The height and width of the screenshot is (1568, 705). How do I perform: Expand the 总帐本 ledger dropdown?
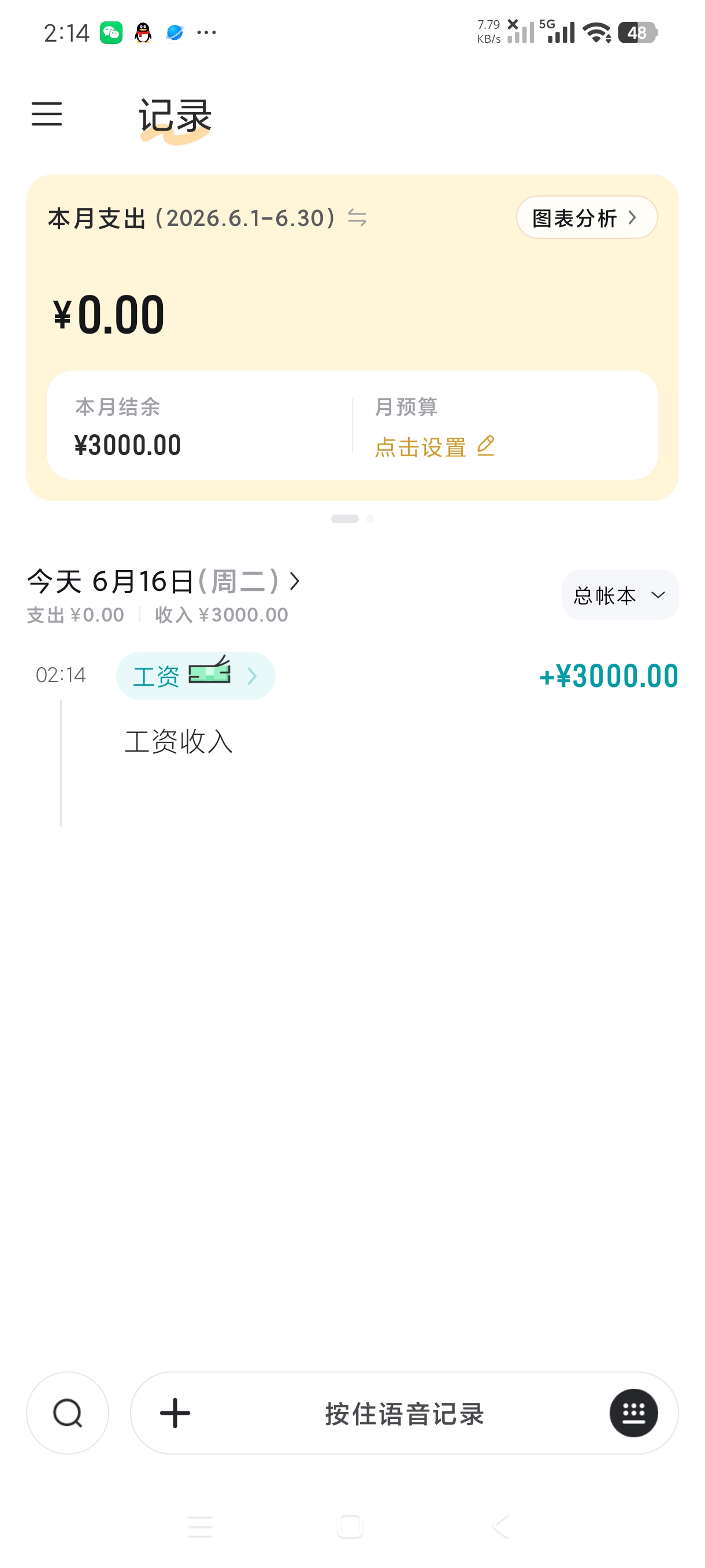point(620,595)
